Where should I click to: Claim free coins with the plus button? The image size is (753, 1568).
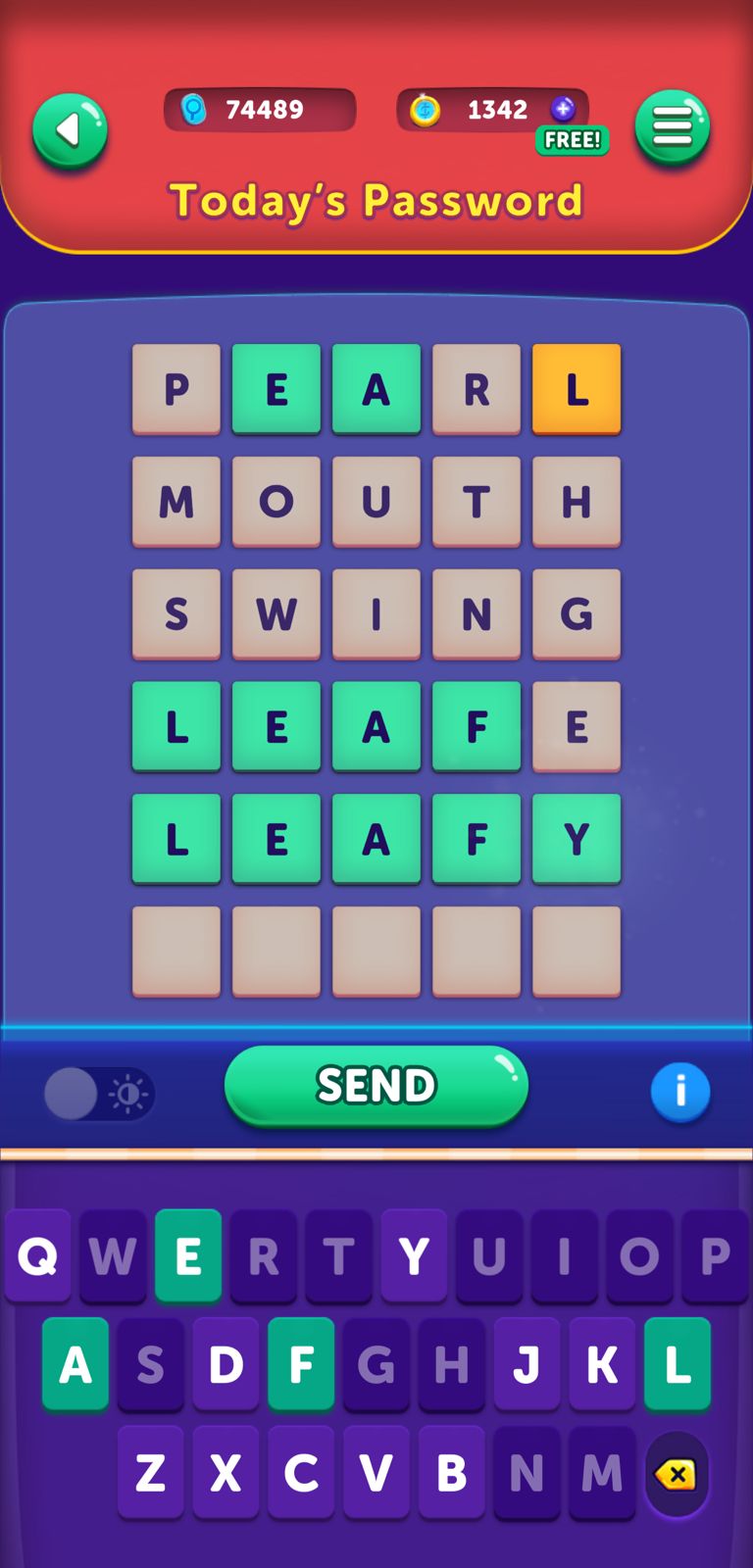pyautogui.click(x=563, y=109)
